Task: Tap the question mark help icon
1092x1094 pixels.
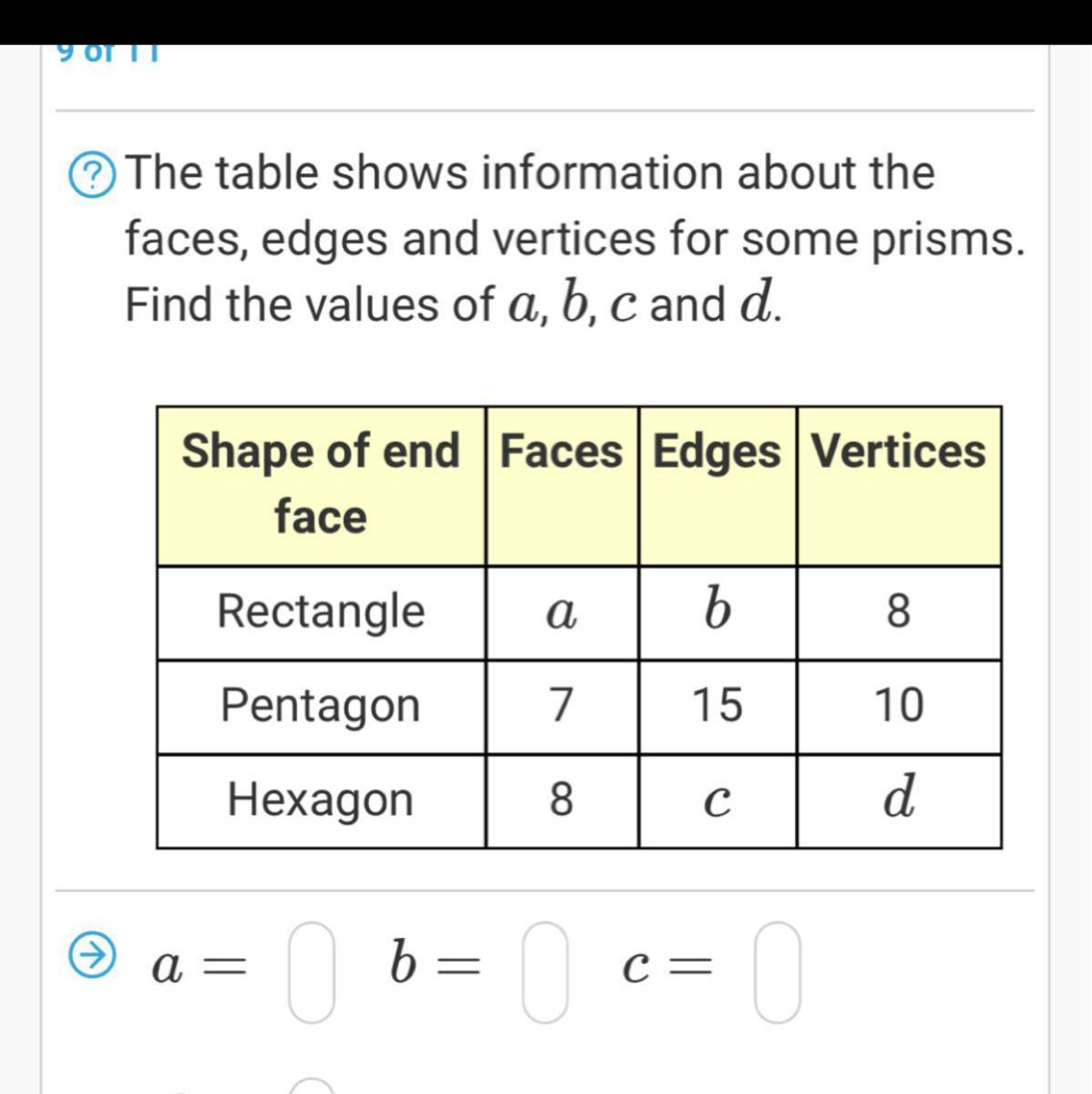Action: [x=92, y=175]
